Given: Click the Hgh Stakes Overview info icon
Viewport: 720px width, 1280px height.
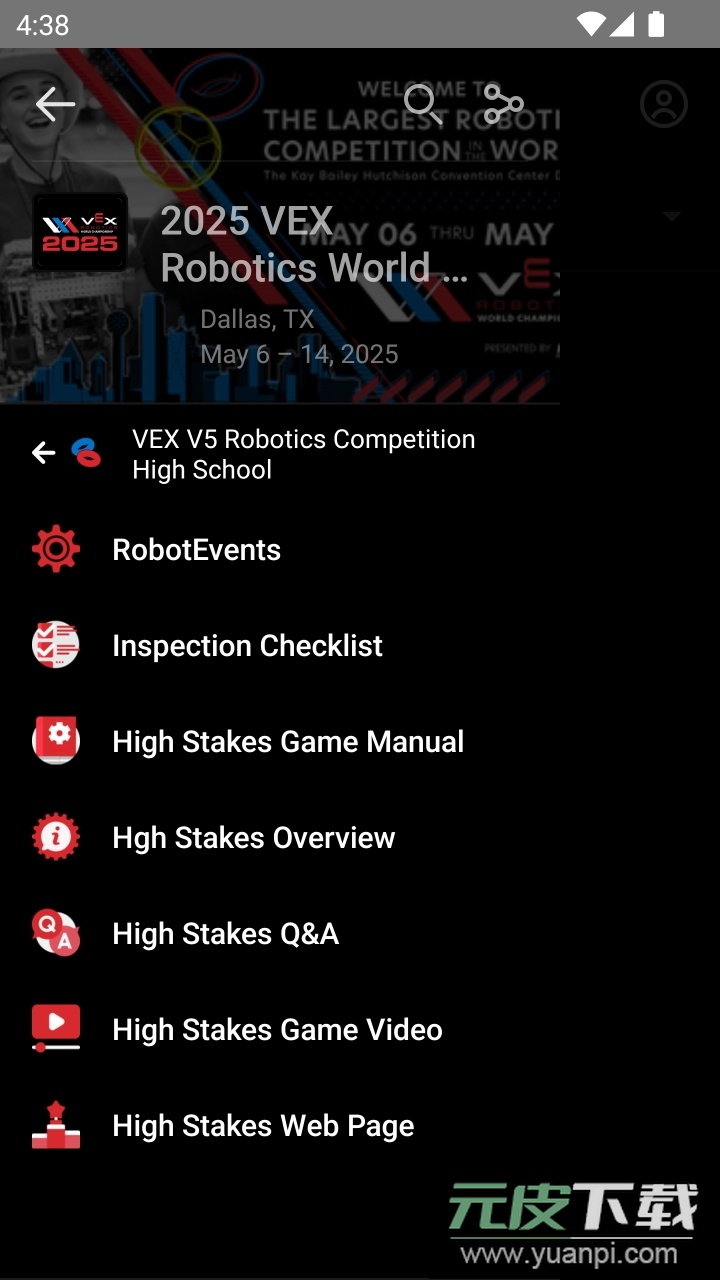Looking at the screenshot, I should click(x=56, y=836).
